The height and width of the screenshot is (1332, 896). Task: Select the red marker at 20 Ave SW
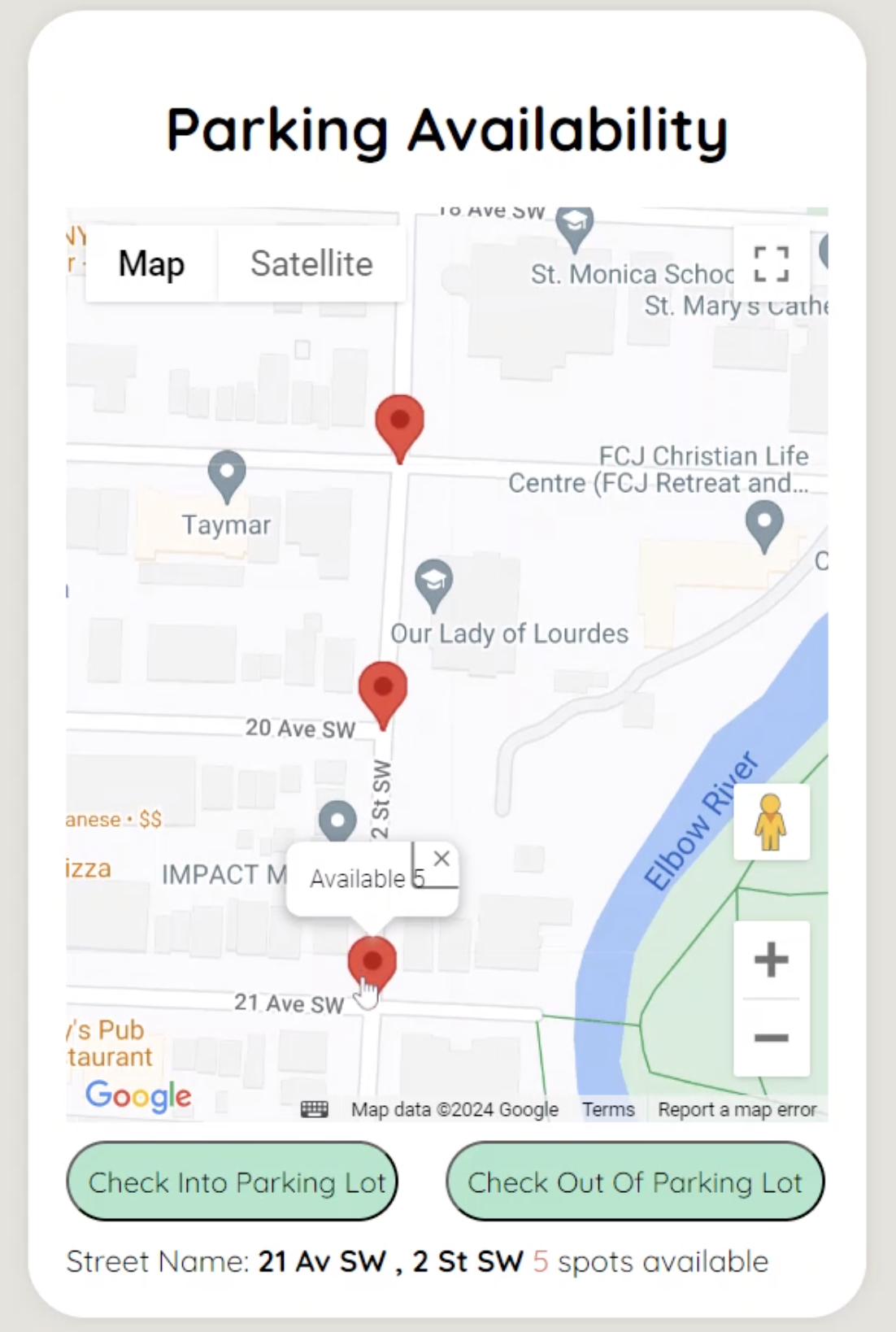tap(383, 694)
